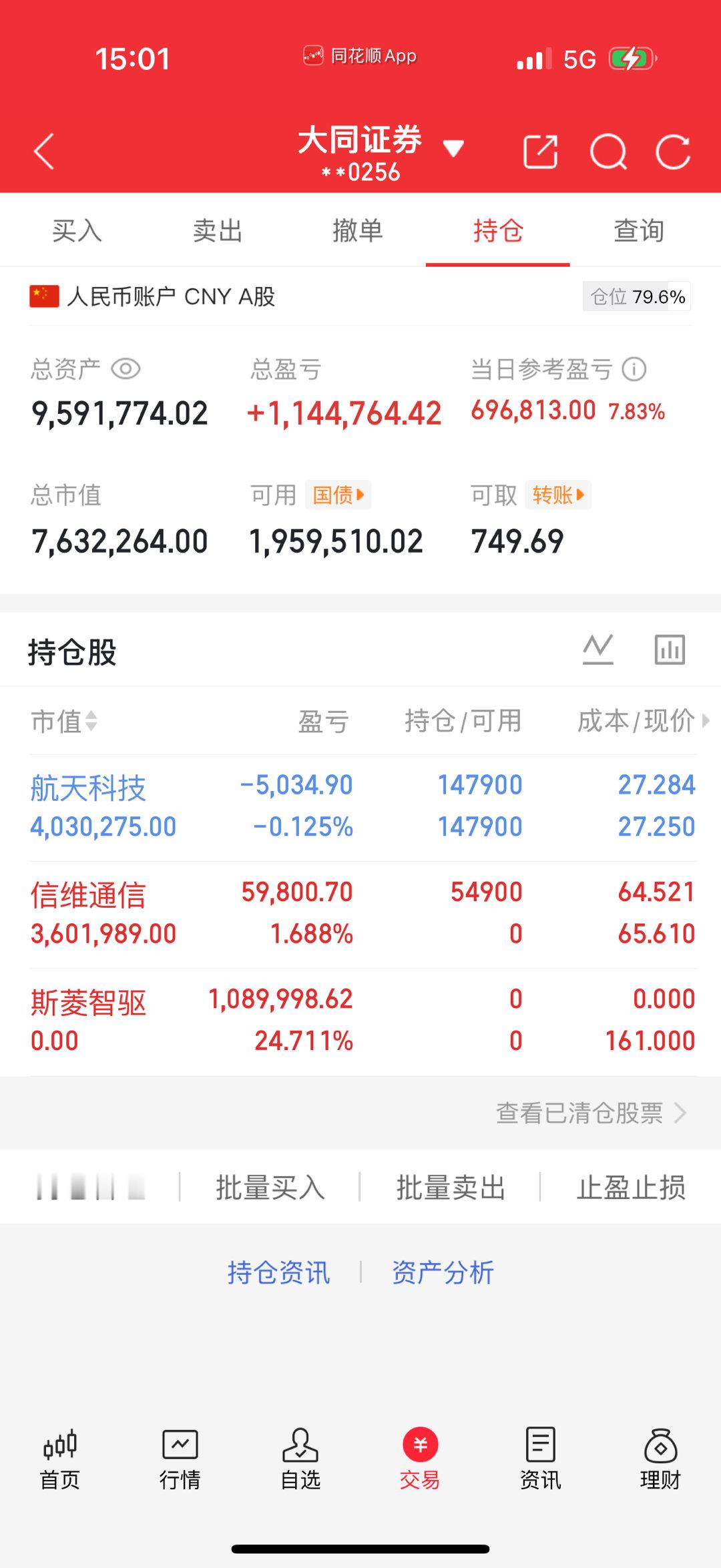Expand the 转账 option next to 可取
The height and width of the screenshot is (1568, 721).
(x=558, y=495)
